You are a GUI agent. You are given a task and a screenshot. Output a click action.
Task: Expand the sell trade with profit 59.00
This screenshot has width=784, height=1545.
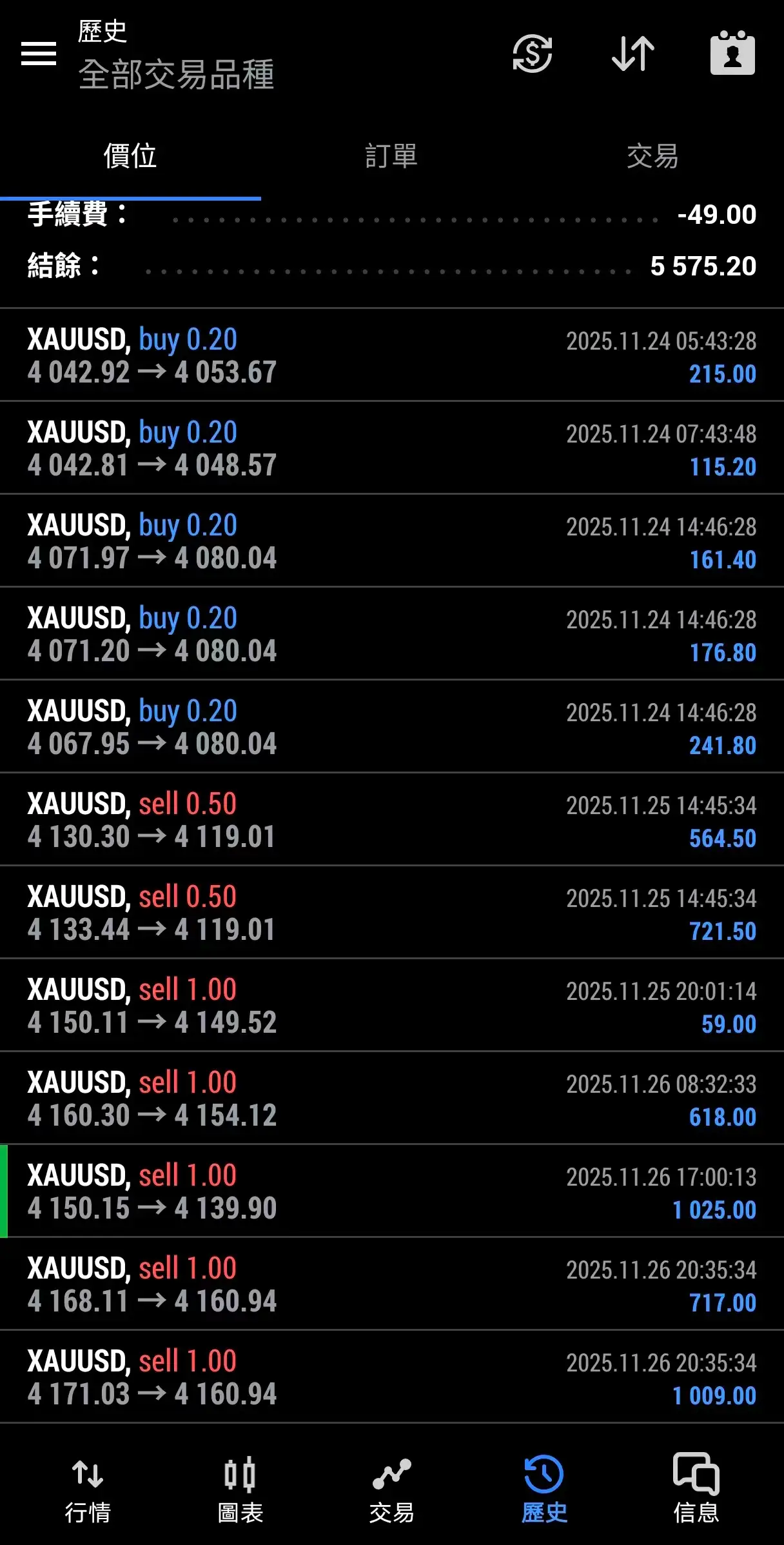391,1006
